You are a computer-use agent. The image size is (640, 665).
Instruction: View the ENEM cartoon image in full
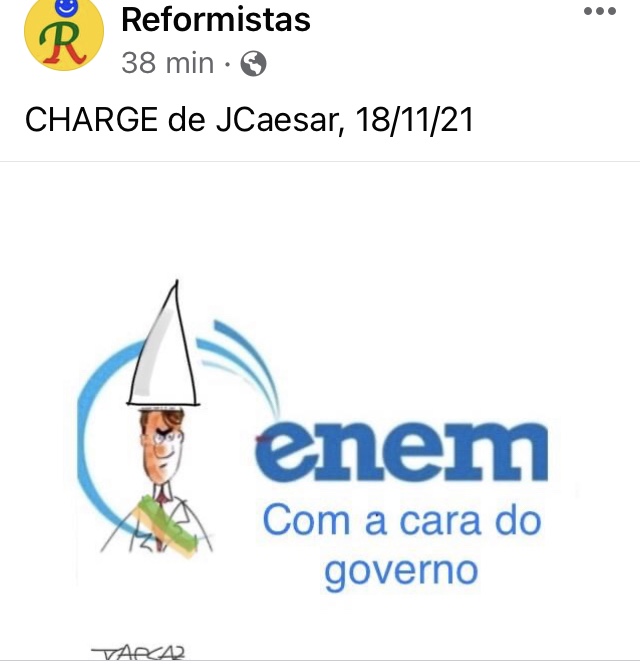click(x=320, y=440)
